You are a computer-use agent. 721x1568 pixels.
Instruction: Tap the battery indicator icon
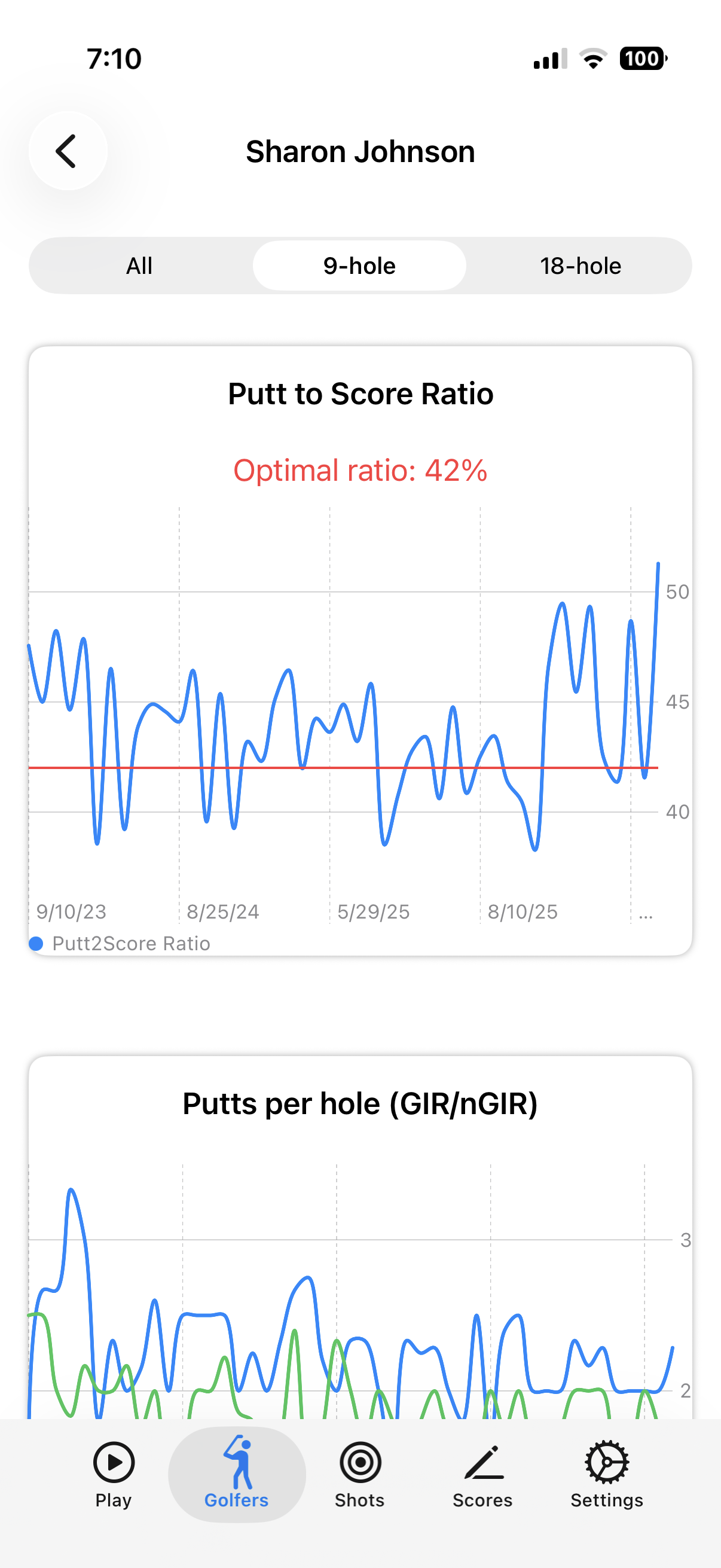642,58
